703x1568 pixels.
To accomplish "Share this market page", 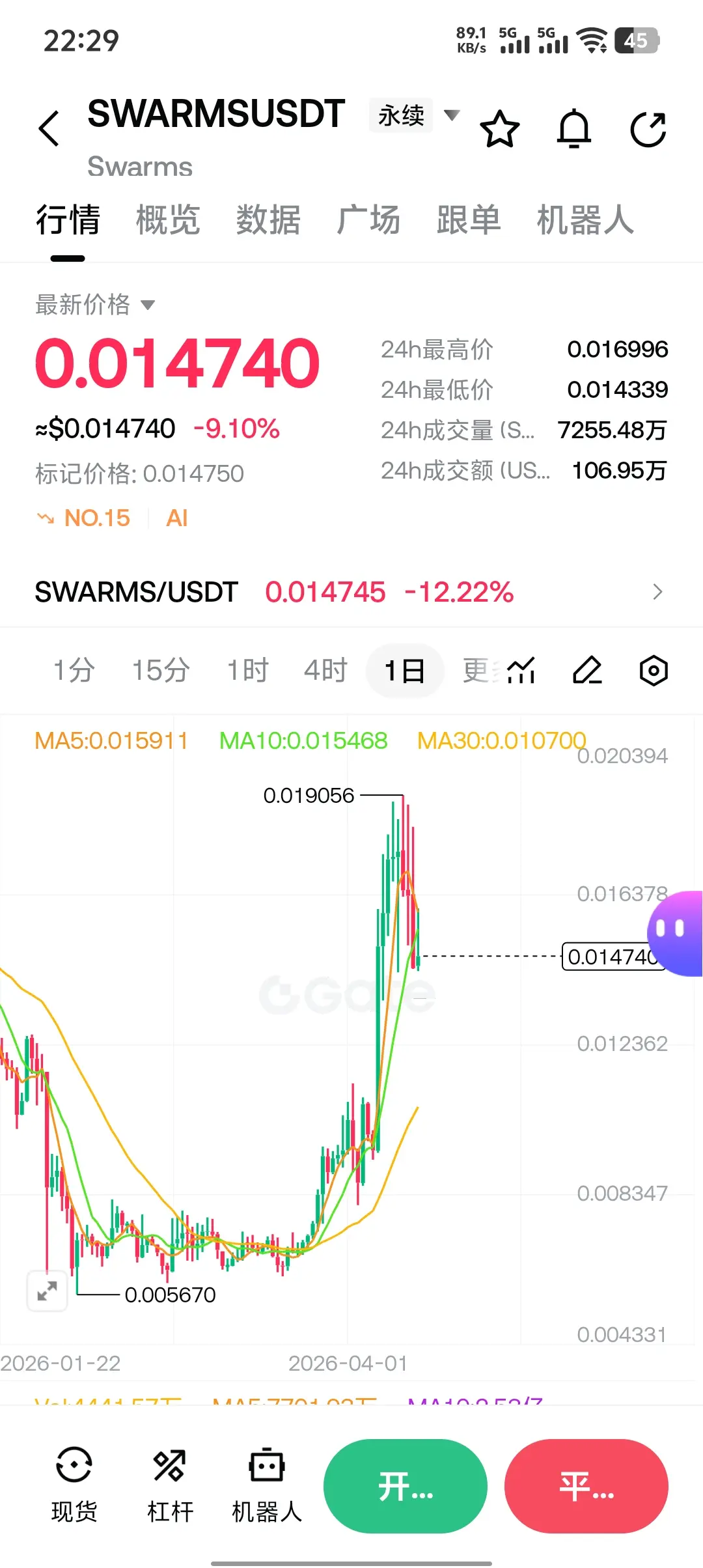I will (x=648, y=129).
